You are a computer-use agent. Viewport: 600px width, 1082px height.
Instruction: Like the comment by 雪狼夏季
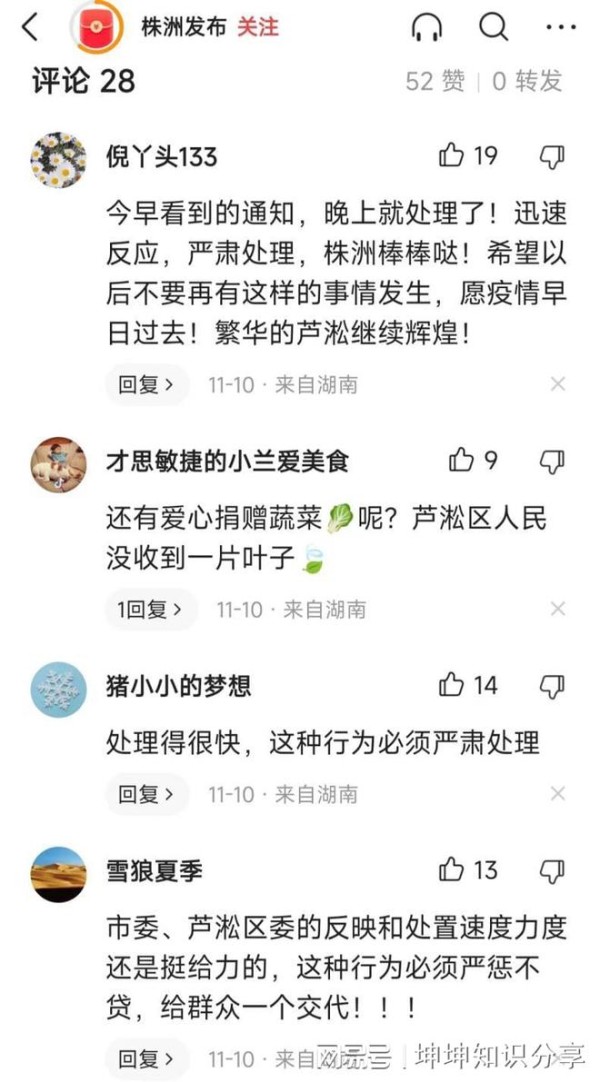pyautogui.click(x=452, y=870)
